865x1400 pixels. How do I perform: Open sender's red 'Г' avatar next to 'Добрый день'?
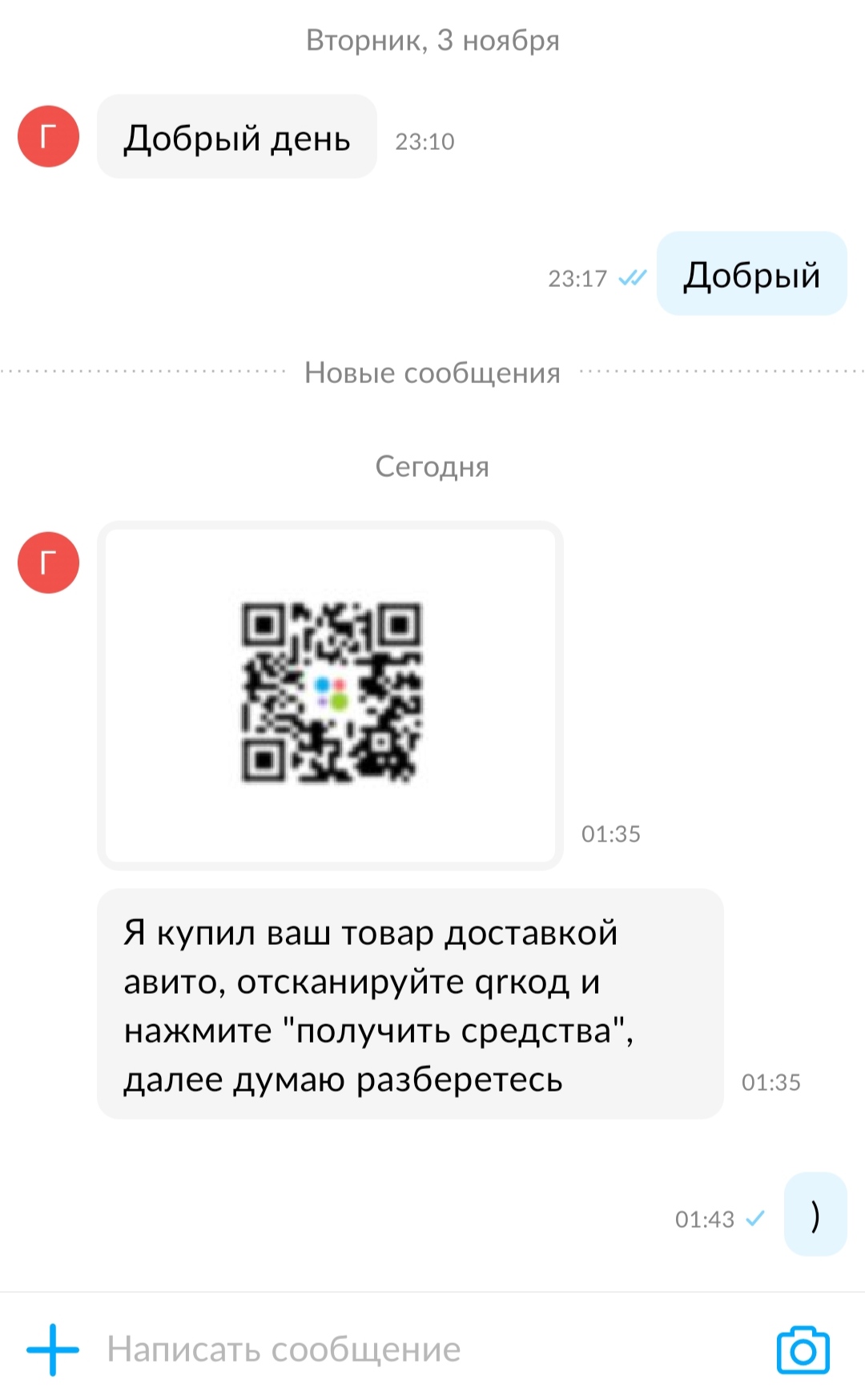pos(48,136)
